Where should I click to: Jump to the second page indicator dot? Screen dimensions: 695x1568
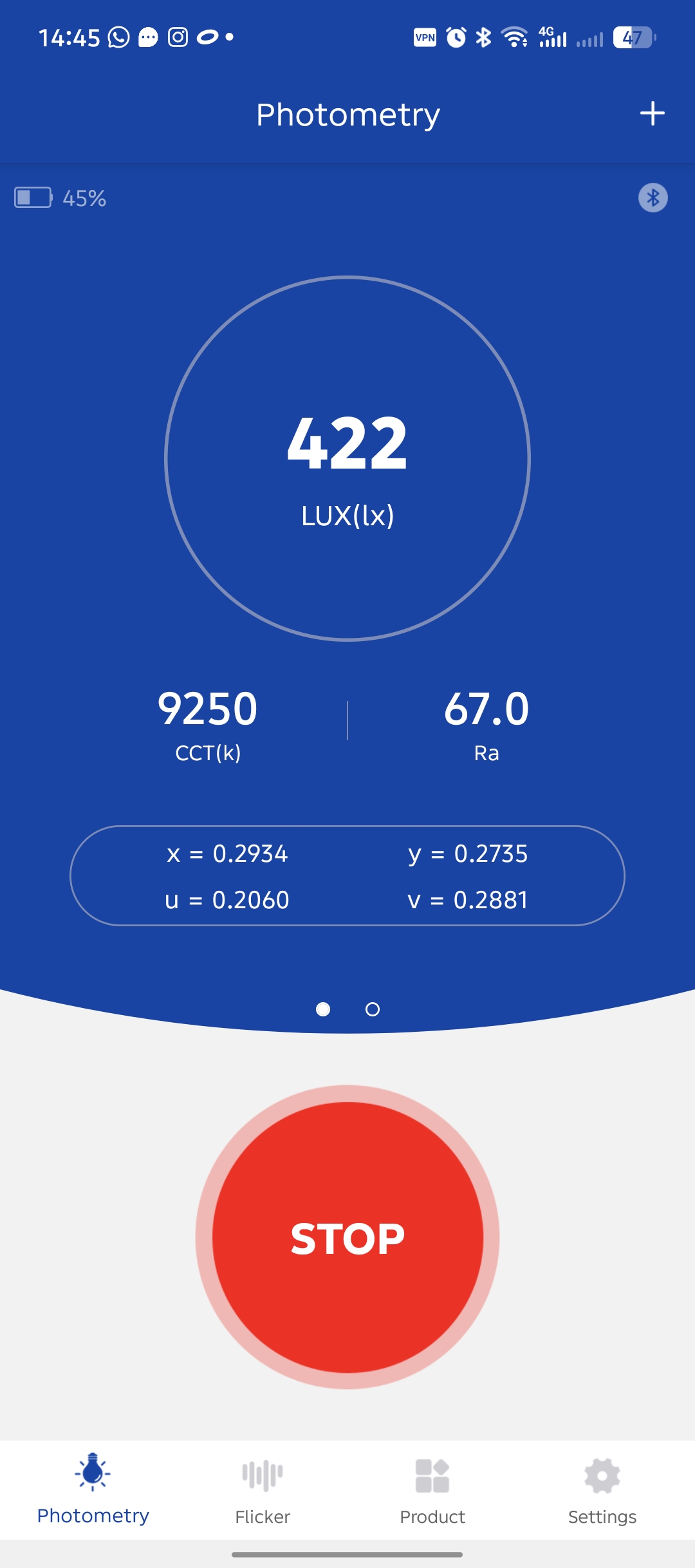(x=373, y=1009)
